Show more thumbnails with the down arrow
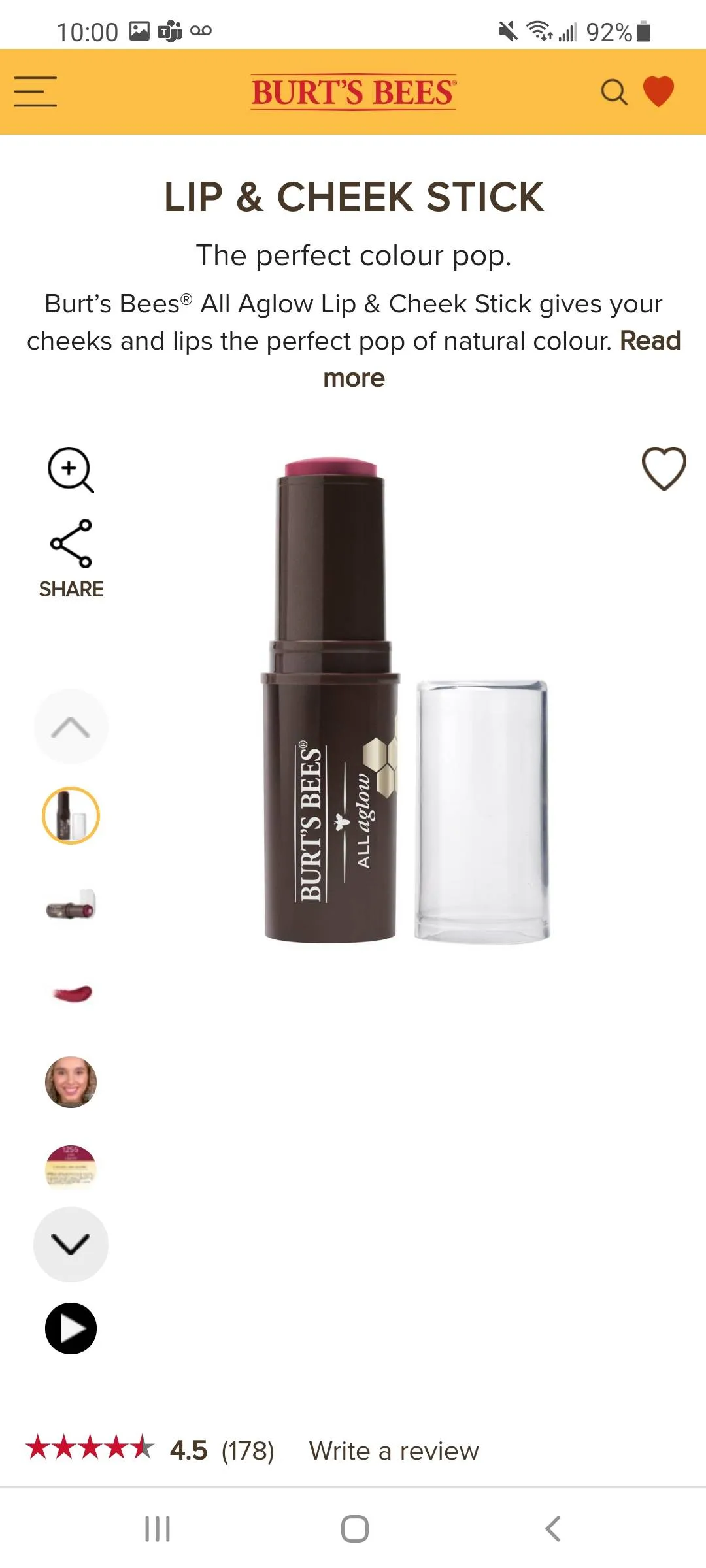 click(71, 1244)
